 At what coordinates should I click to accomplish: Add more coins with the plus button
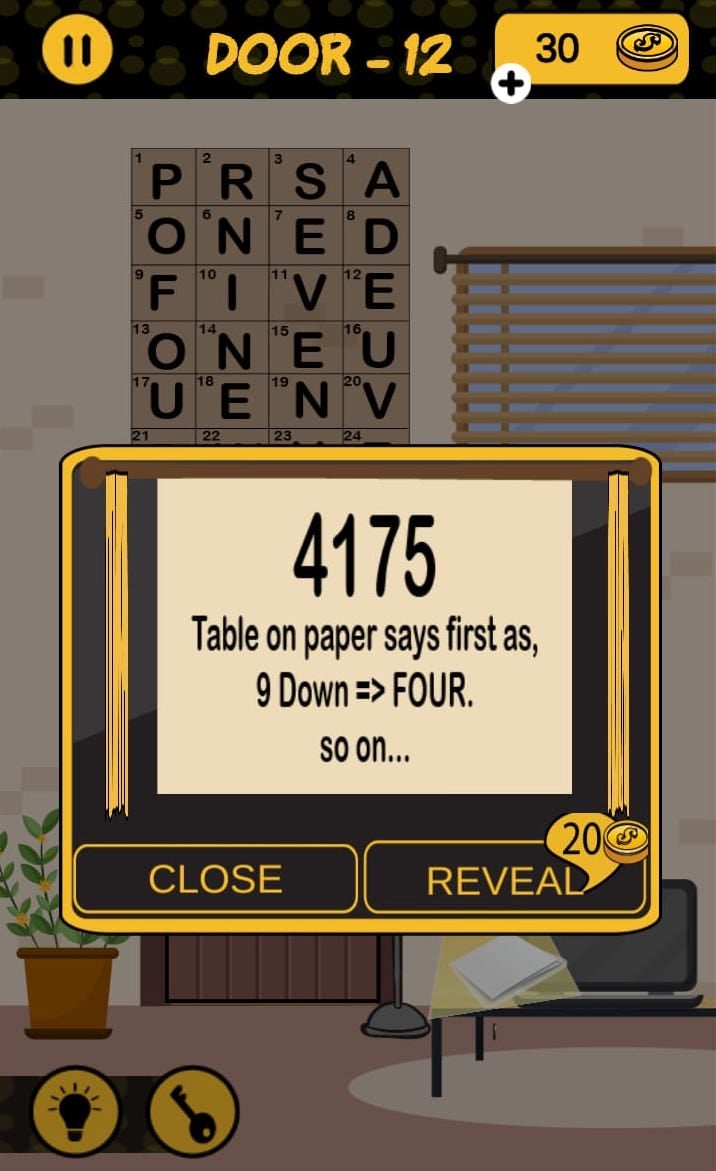coord(511,86)
